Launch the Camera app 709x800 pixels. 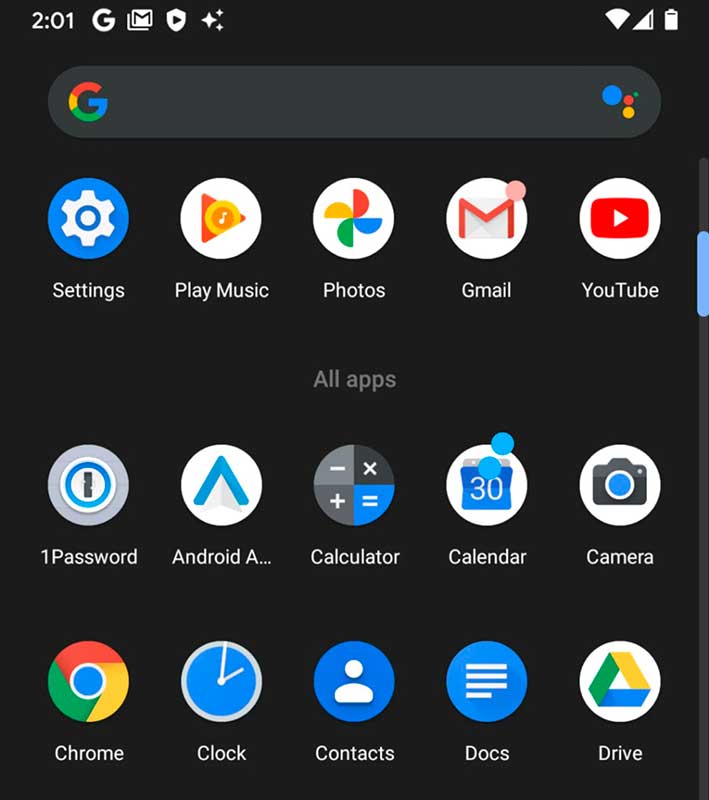(619, 486)
